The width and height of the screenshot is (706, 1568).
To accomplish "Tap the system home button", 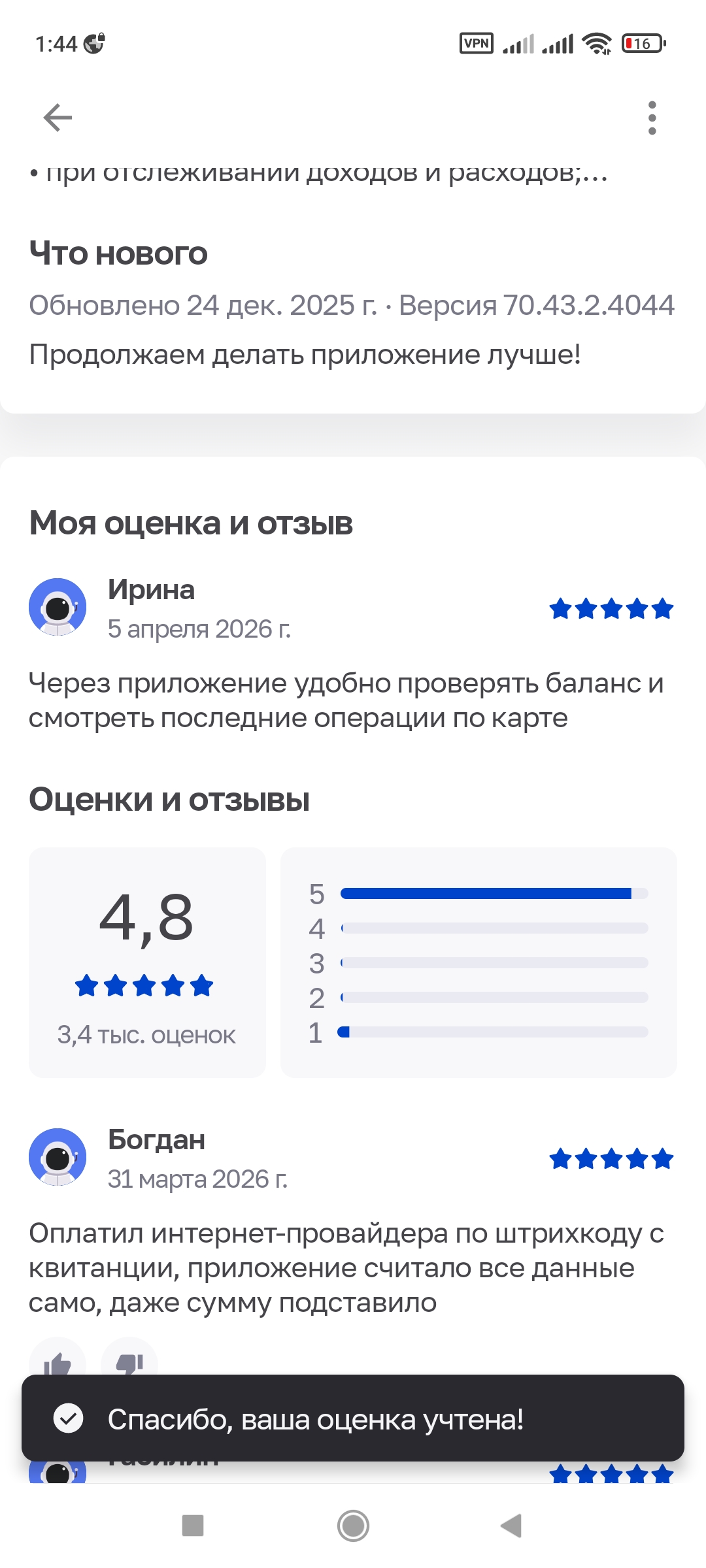I will coord(353,1526).
